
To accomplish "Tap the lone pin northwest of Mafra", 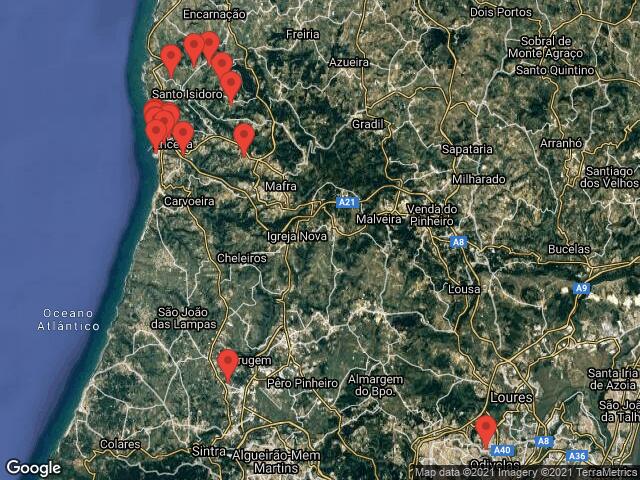I will [x=244, y=138].
